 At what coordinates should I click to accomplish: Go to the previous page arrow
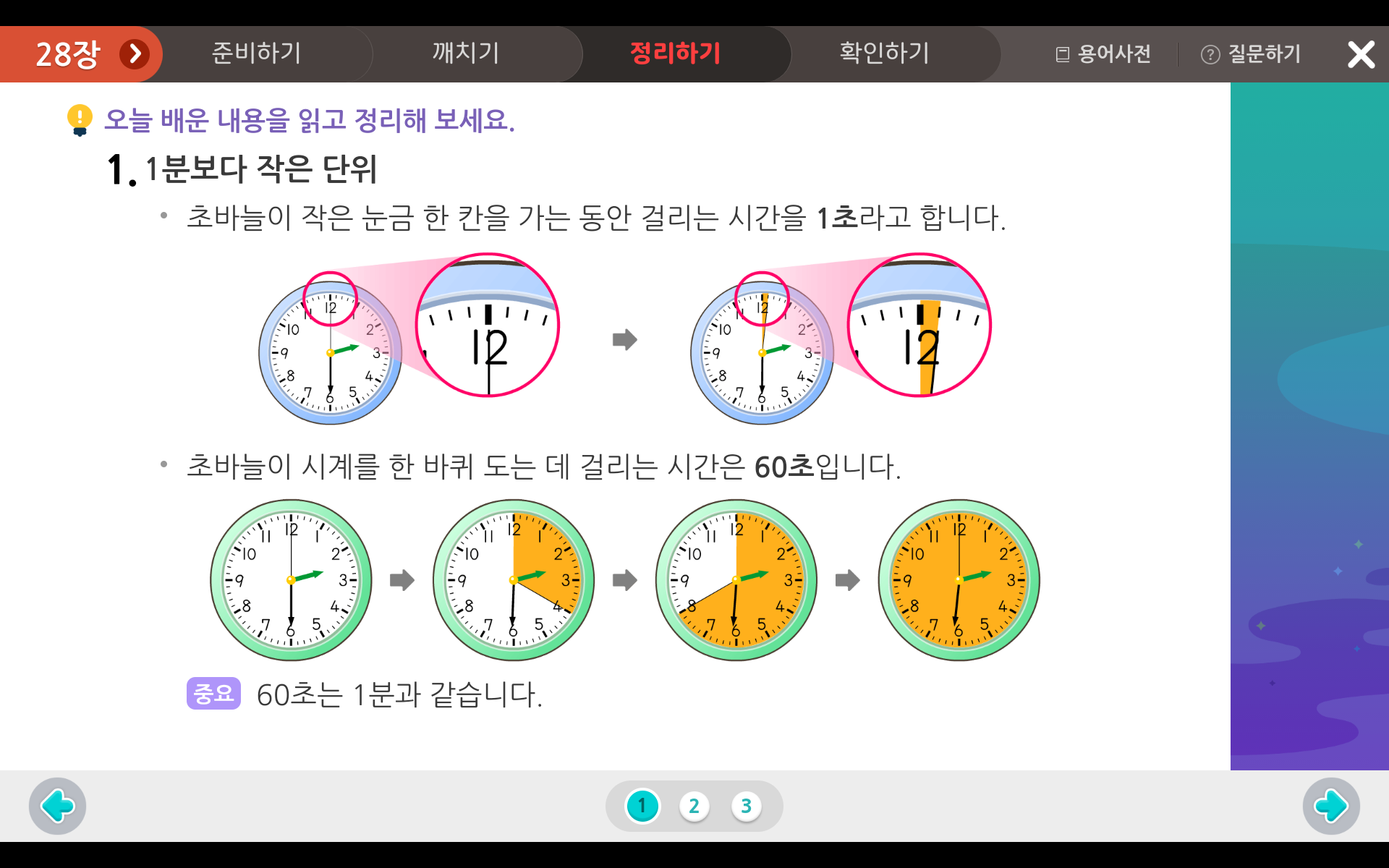[57, 806]
